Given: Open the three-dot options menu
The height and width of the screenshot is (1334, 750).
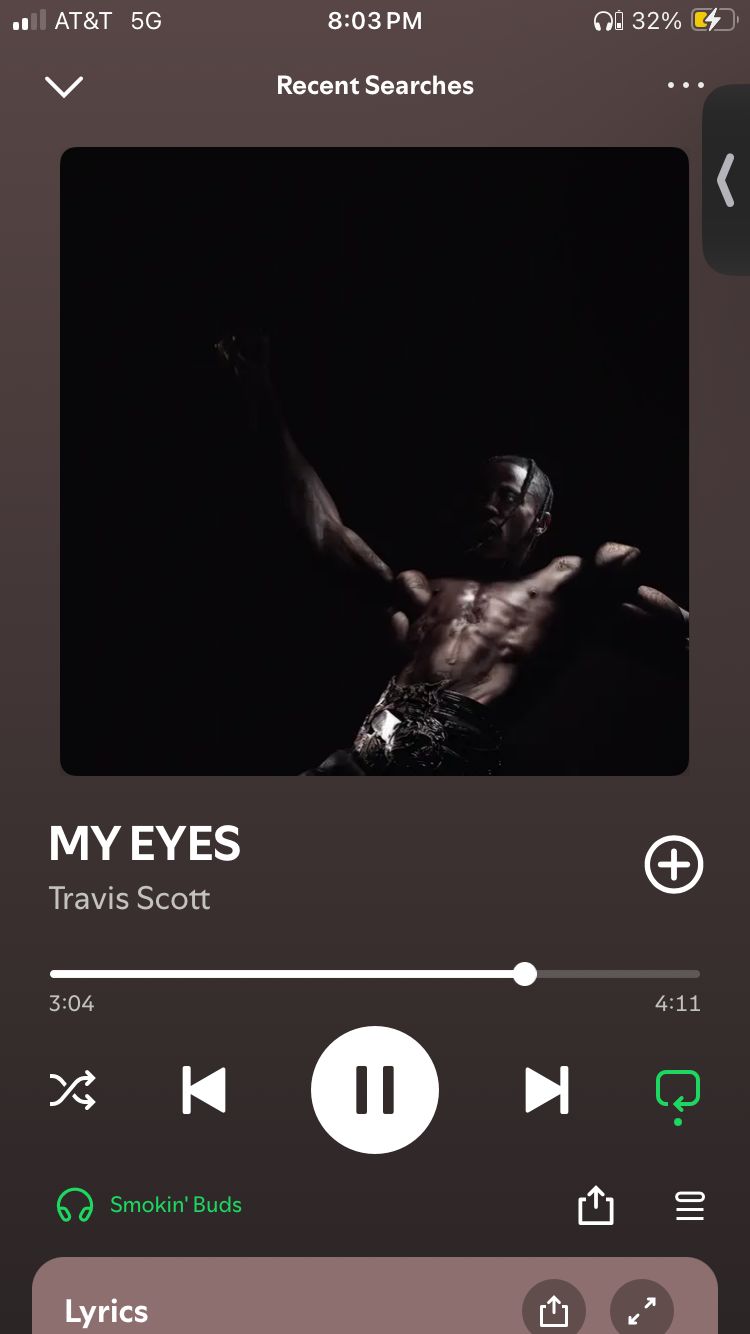Looking at the screenshot, I should [685, 86].
